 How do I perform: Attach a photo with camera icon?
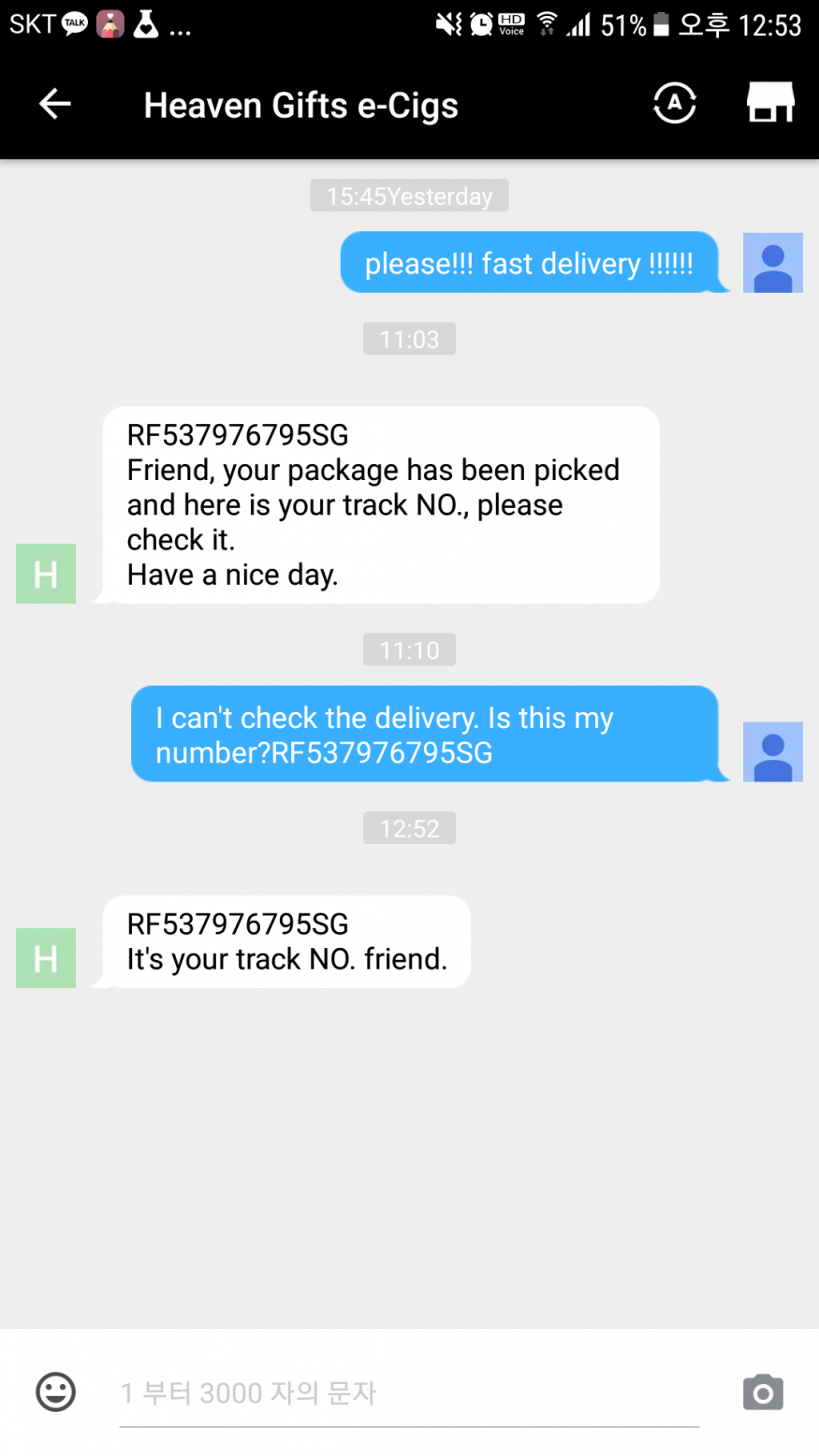[x=763, y=1392]
